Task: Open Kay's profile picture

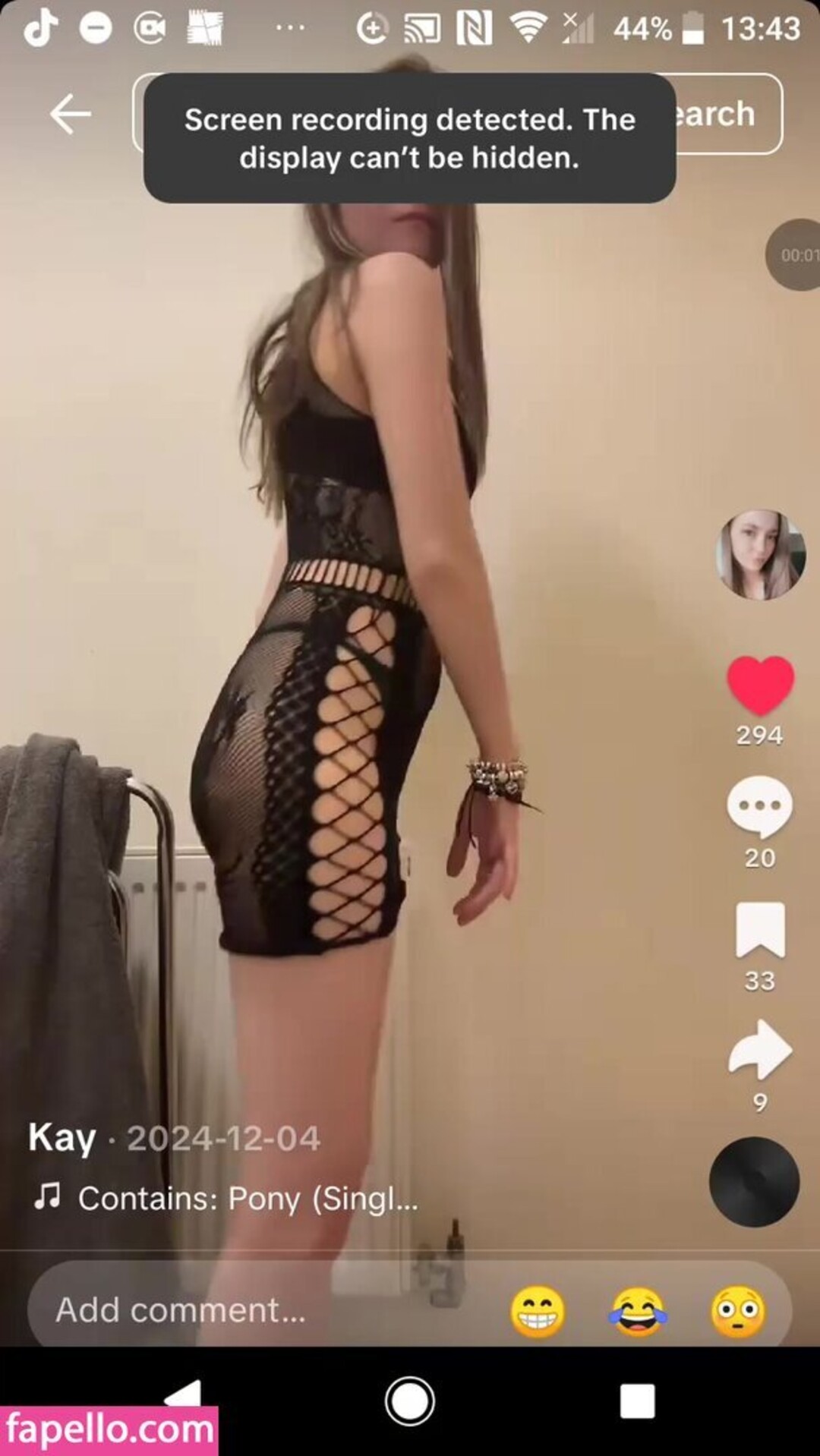Action: tap(760, 555)
